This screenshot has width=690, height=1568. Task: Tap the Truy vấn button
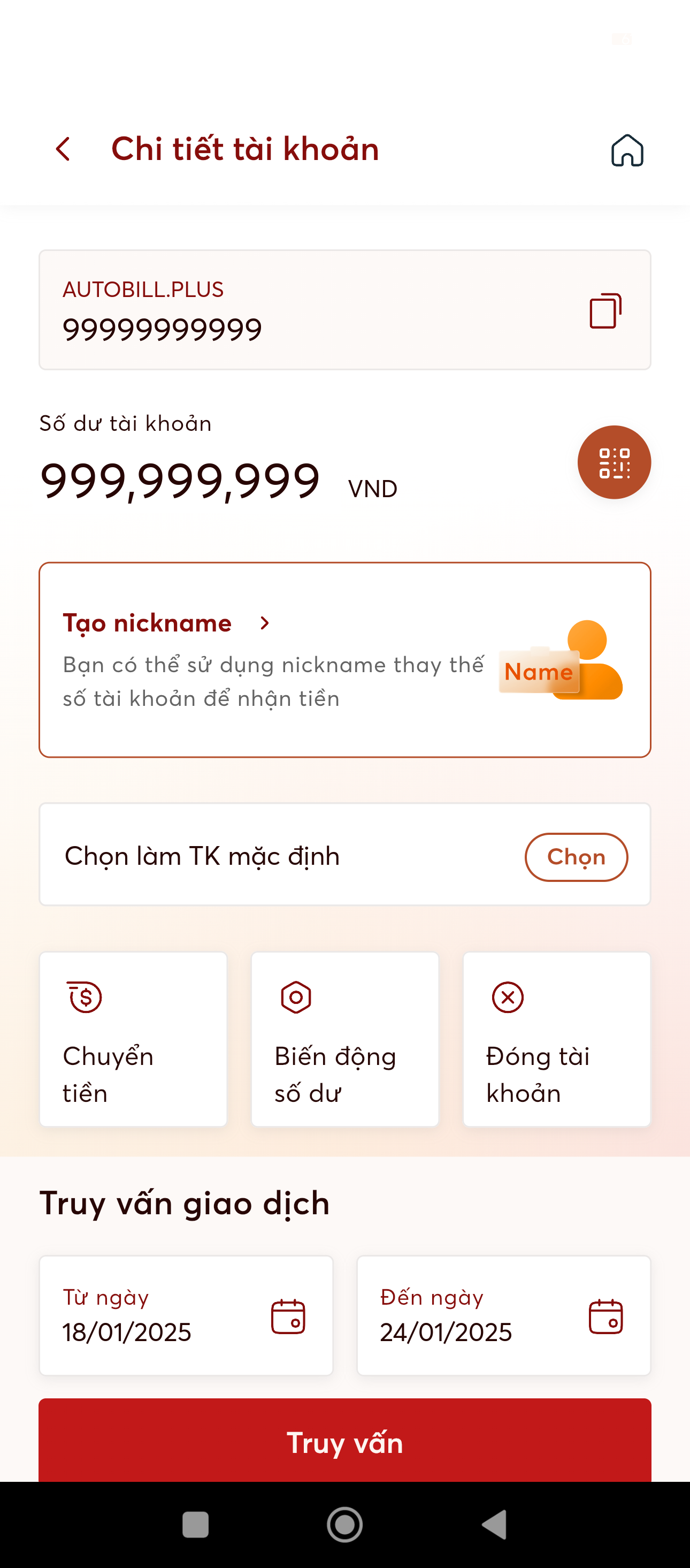tap(344, 1442)
